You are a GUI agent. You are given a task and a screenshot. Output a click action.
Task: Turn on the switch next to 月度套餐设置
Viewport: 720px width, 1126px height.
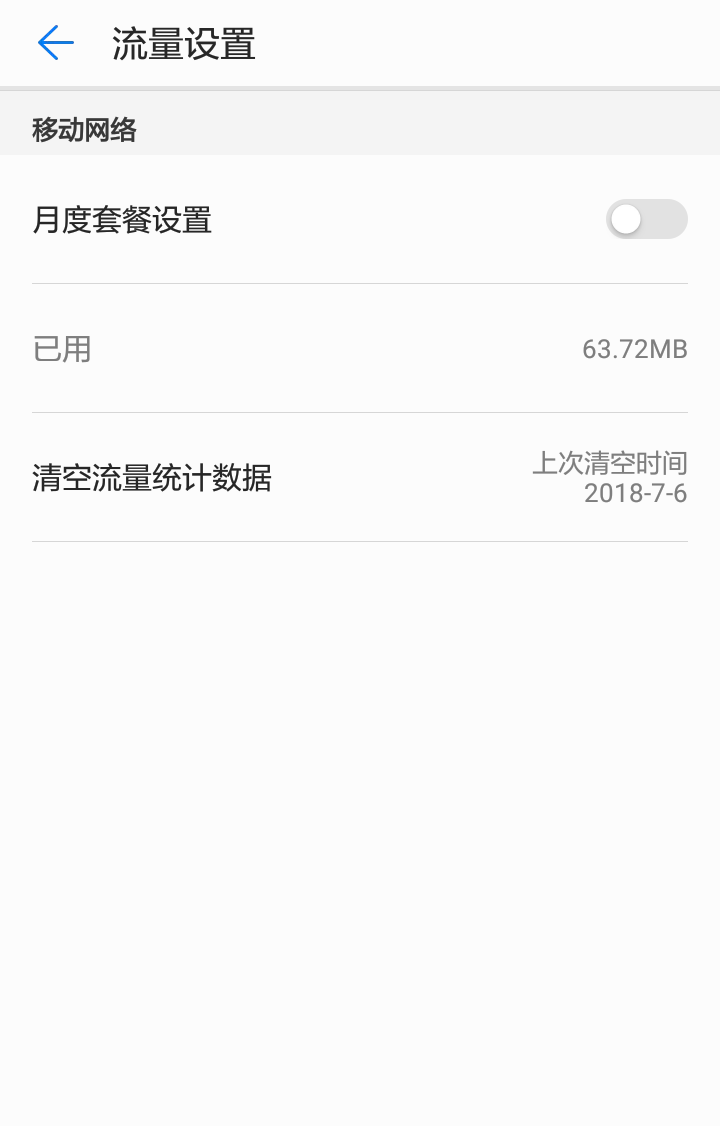point(646,219)
